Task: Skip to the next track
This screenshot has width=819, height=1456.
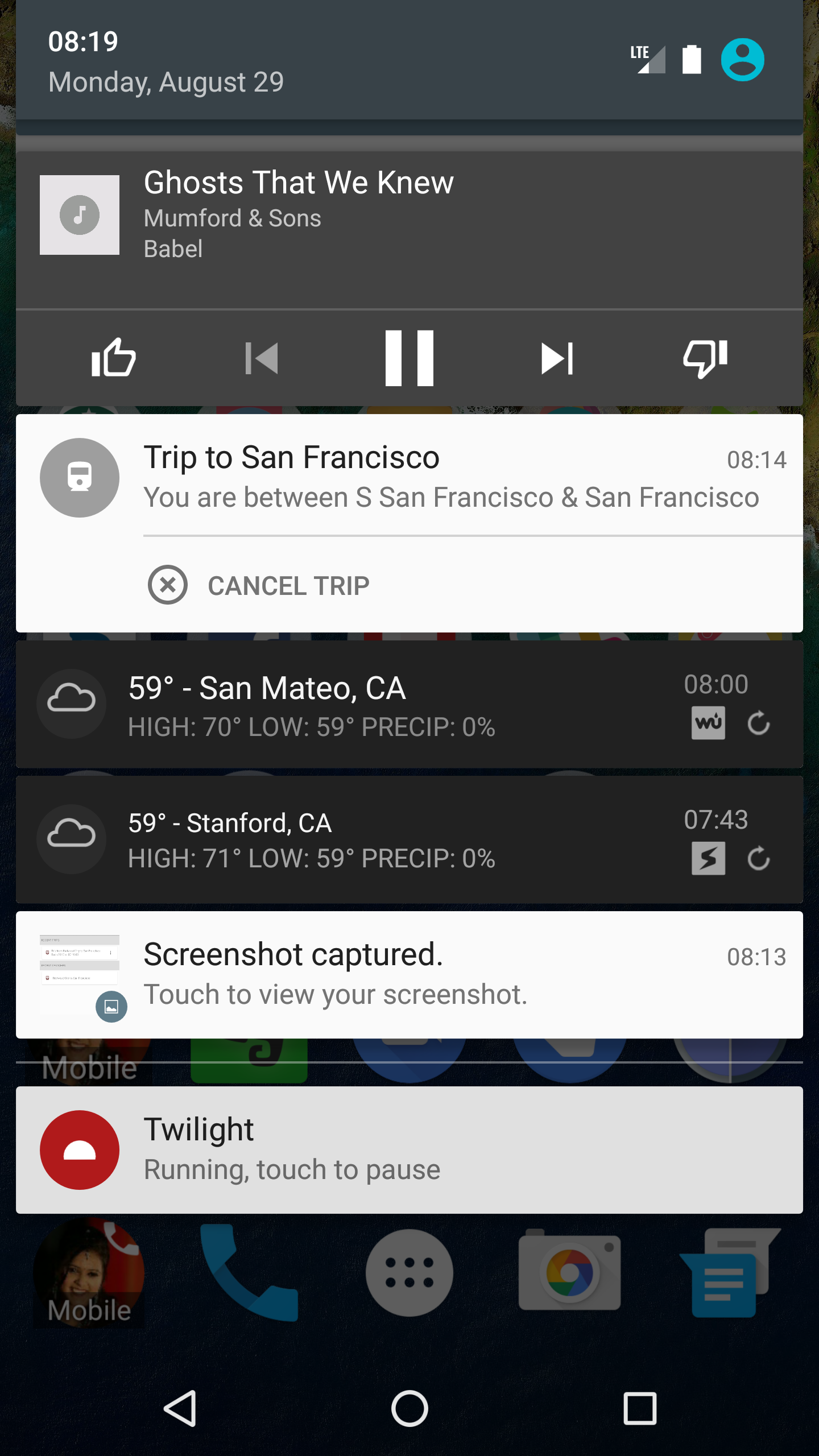Action: 557,358
